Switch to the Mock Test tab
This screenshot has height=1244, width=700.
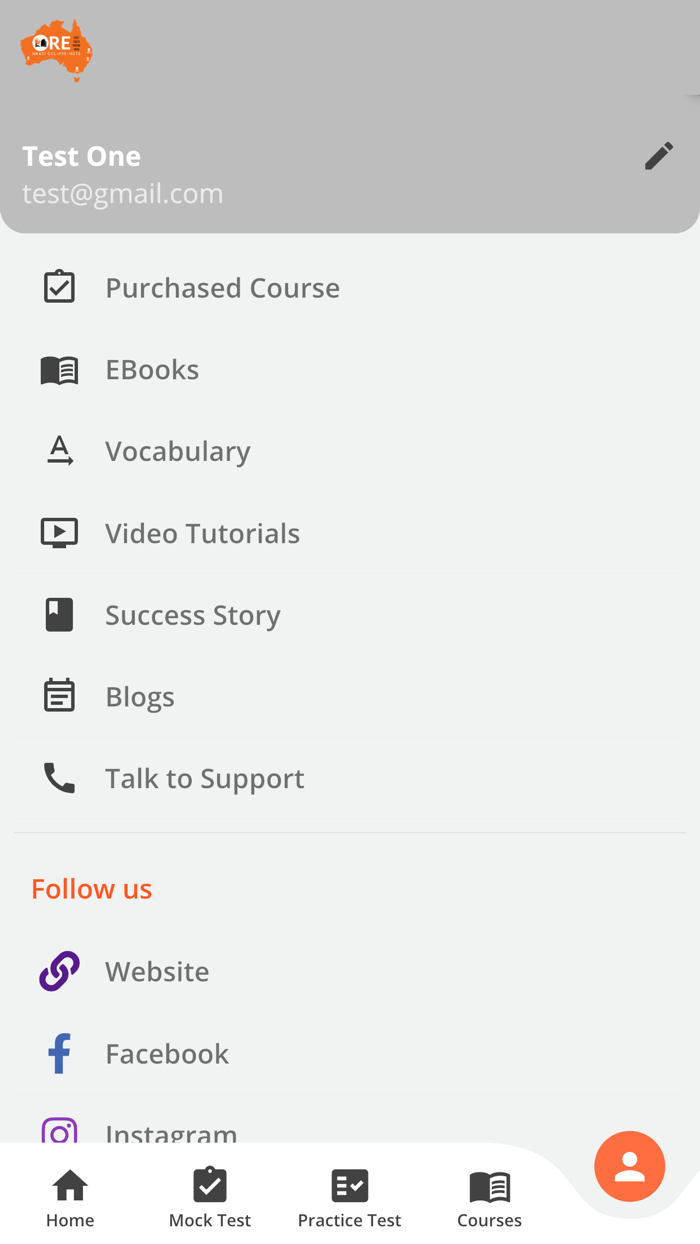tap(210, 1197)
